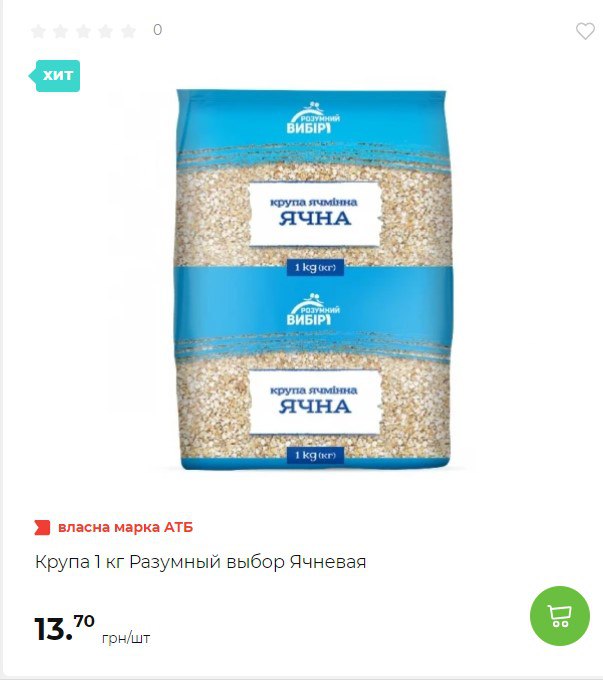This screenshot has width=603, height=682.
Task: Add Крупа Ячневая to the cart
Action: (x=559, y=615)
